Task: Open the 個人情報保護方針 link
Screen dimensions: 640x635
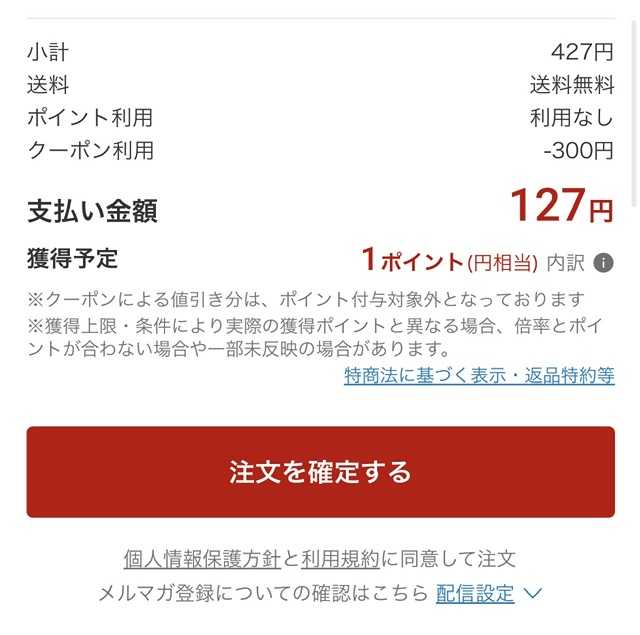Action: [202, 559]
